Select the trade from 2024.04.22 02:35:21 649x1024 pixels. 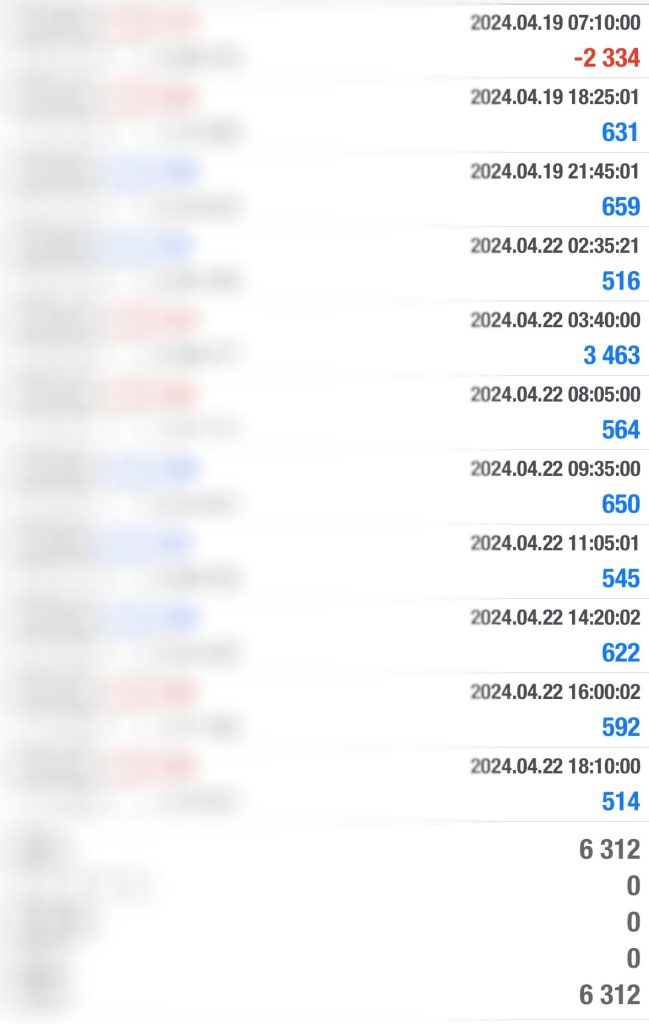324,263
